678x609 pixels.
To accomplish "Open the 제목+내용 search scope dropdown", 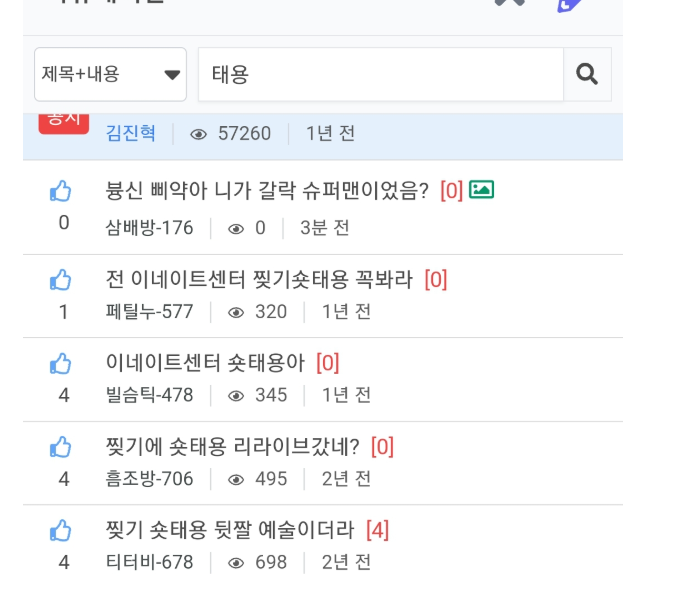I will pos(110,74).
